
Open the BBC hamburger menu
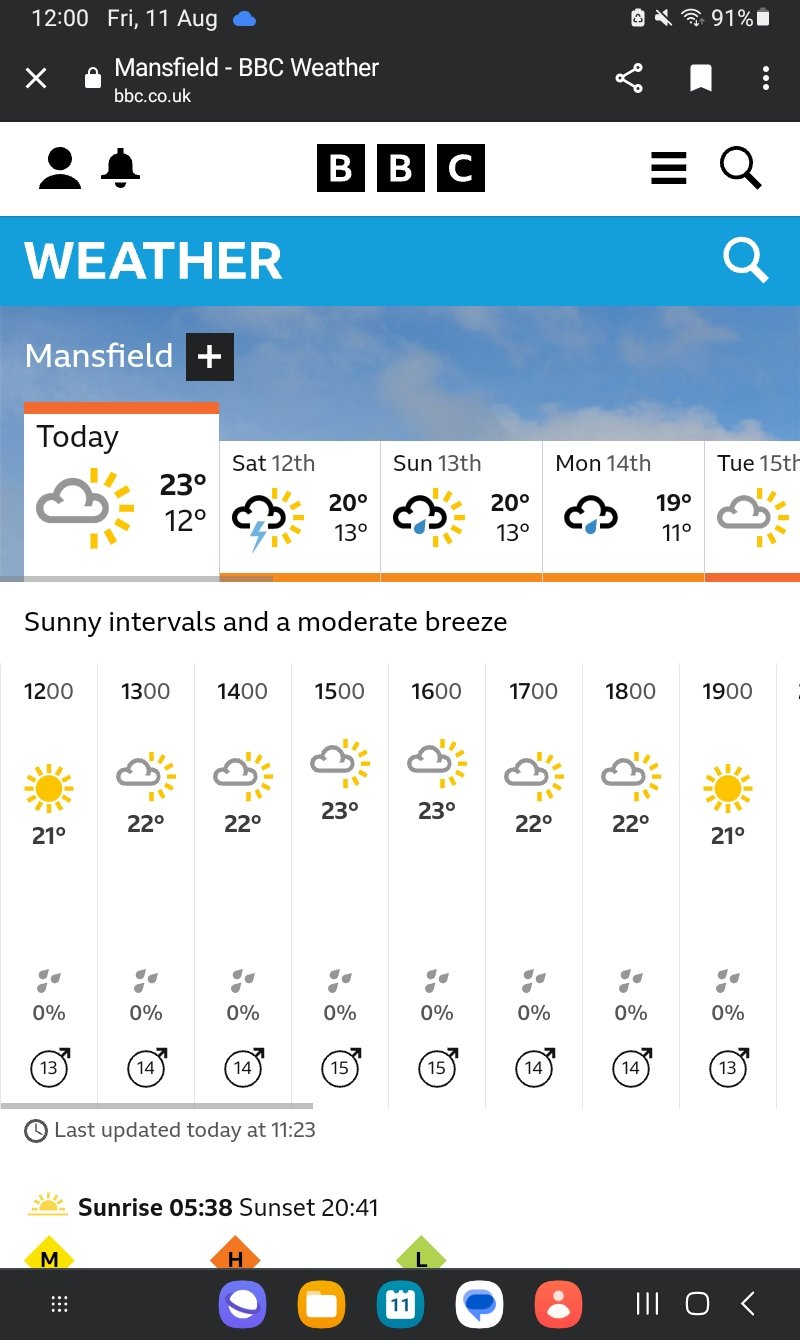coord(669,168)
